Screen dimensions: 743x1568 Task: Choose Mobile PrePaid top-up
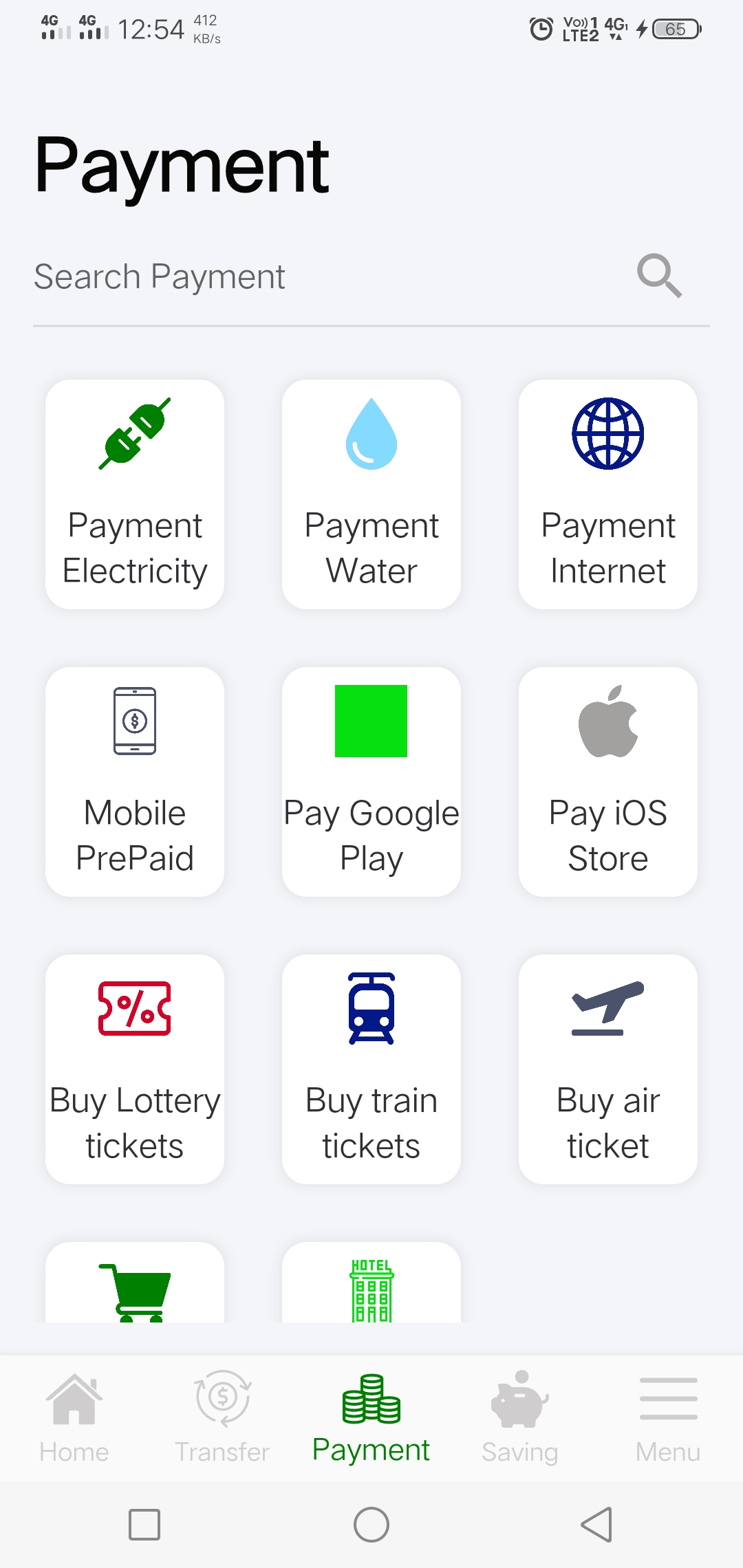click(x=135, y=782)
